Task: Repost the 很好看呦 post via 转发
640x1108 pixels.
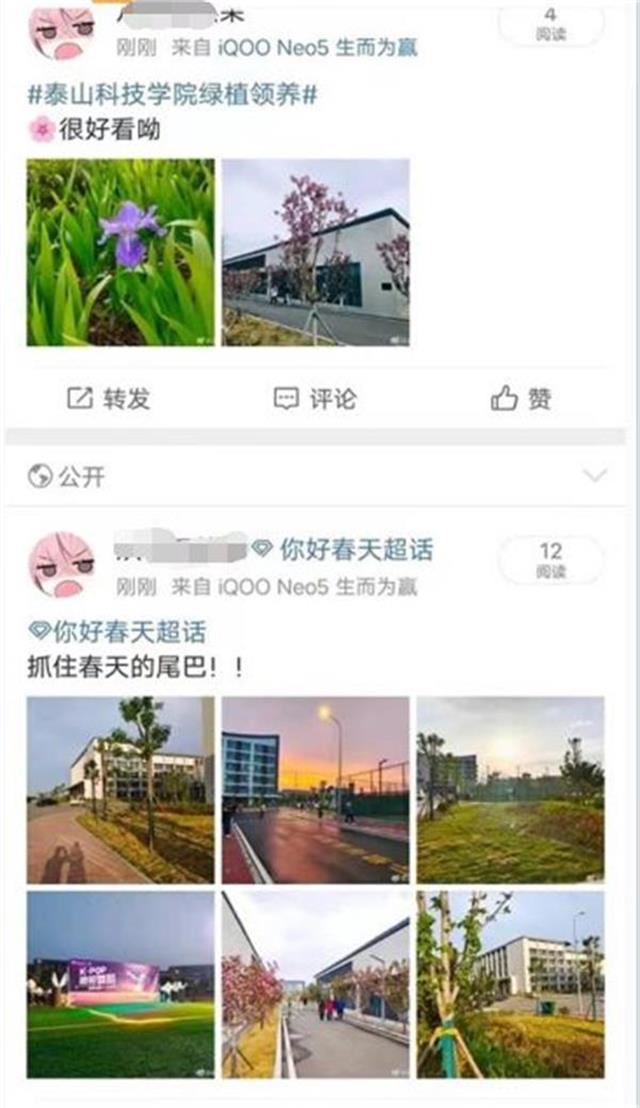Action: click(108, 399)
